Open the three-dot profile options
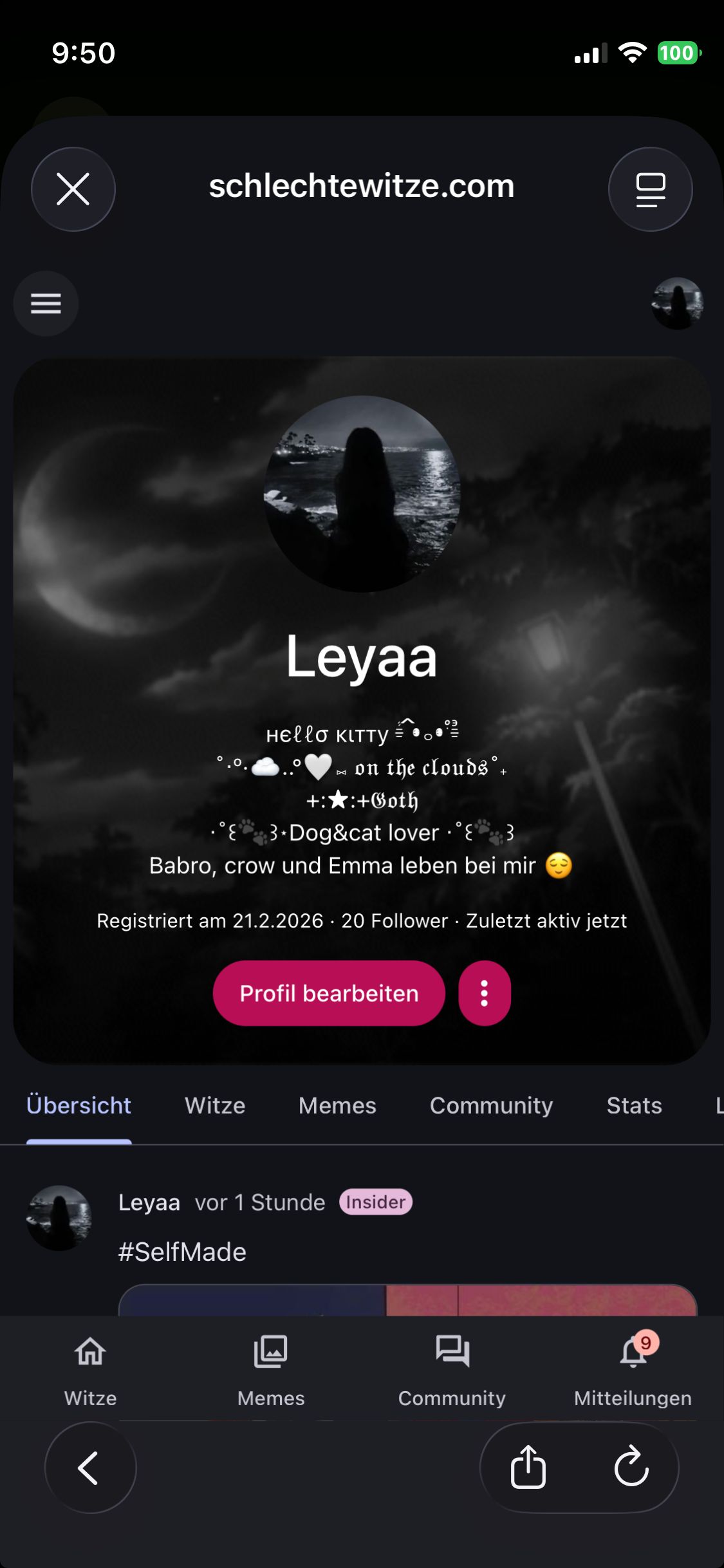This screenshot has width=724, height=1568. pos(484,993)
